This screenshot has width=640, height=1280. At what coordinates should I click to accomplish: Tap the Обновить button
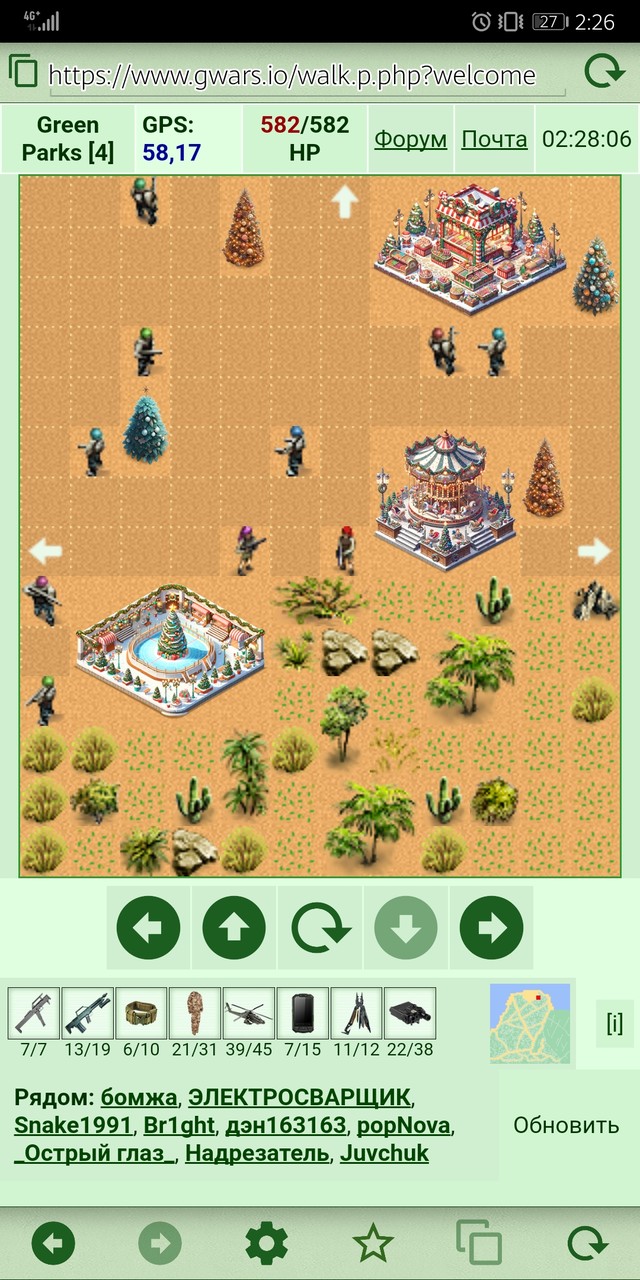[566, 1125]
